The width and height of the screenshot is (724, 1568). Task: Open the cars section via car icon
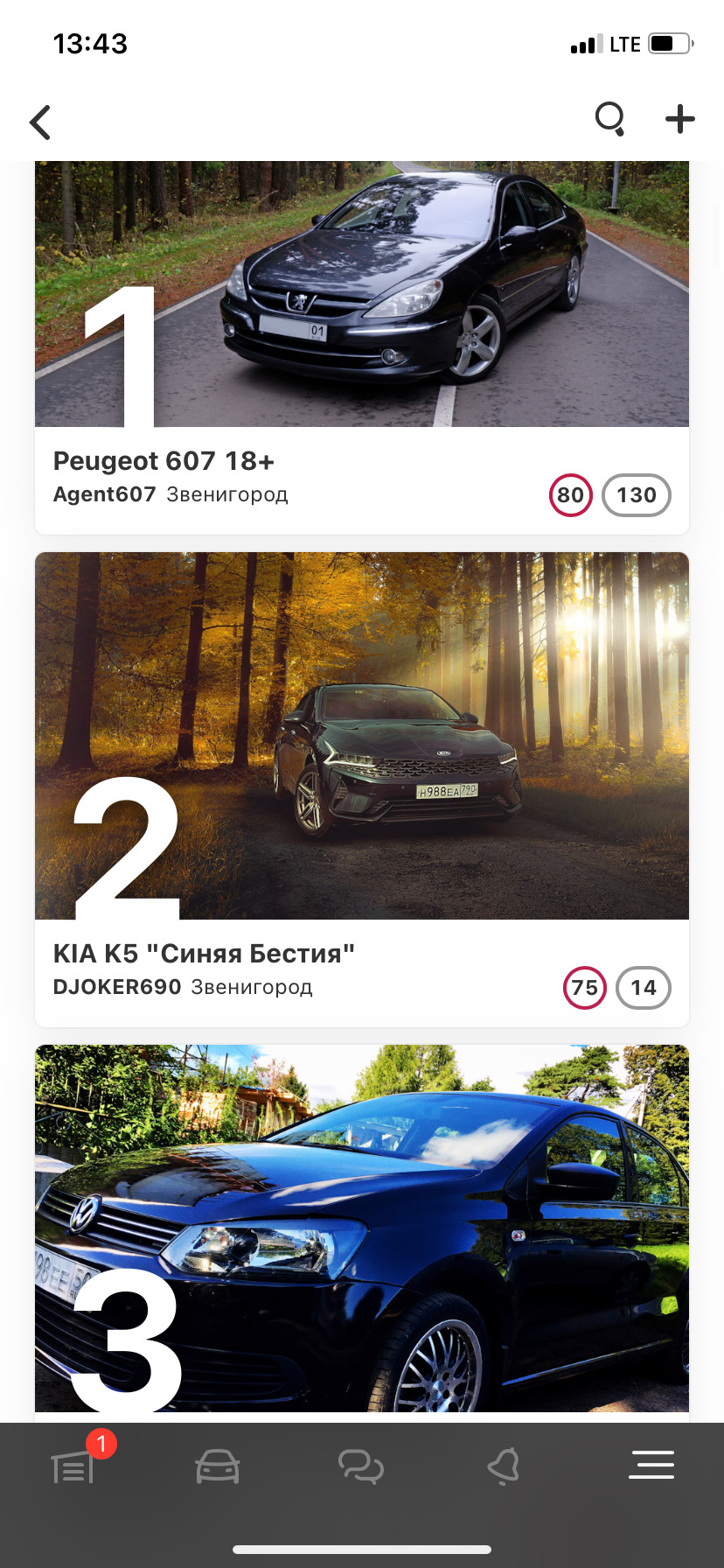click(217, 1466)
